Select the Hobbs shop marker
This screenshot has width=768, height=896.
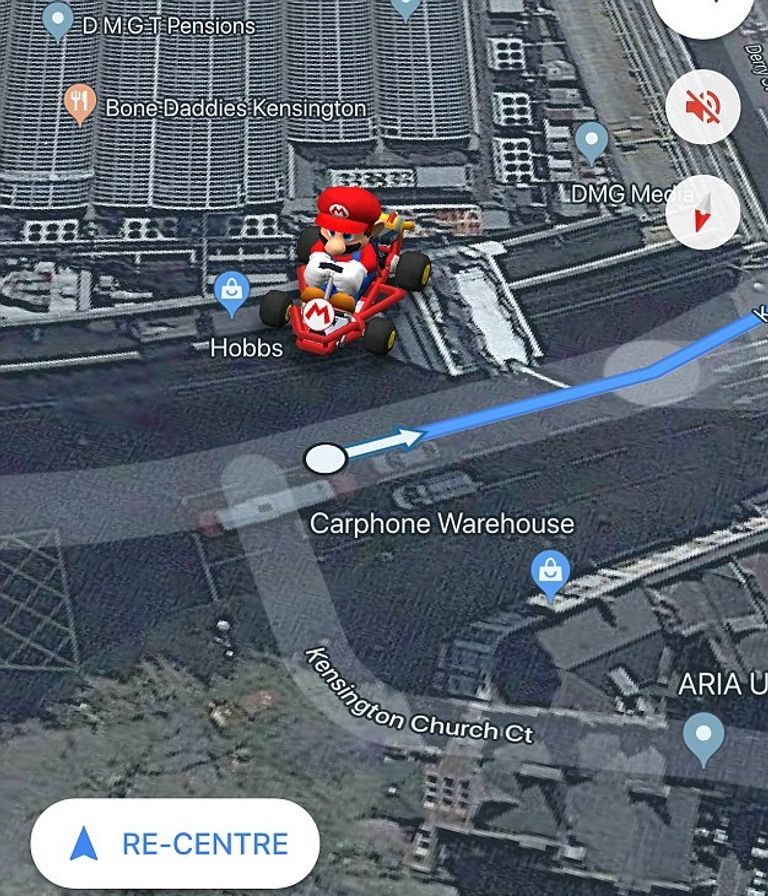click(x=232, y=292)
